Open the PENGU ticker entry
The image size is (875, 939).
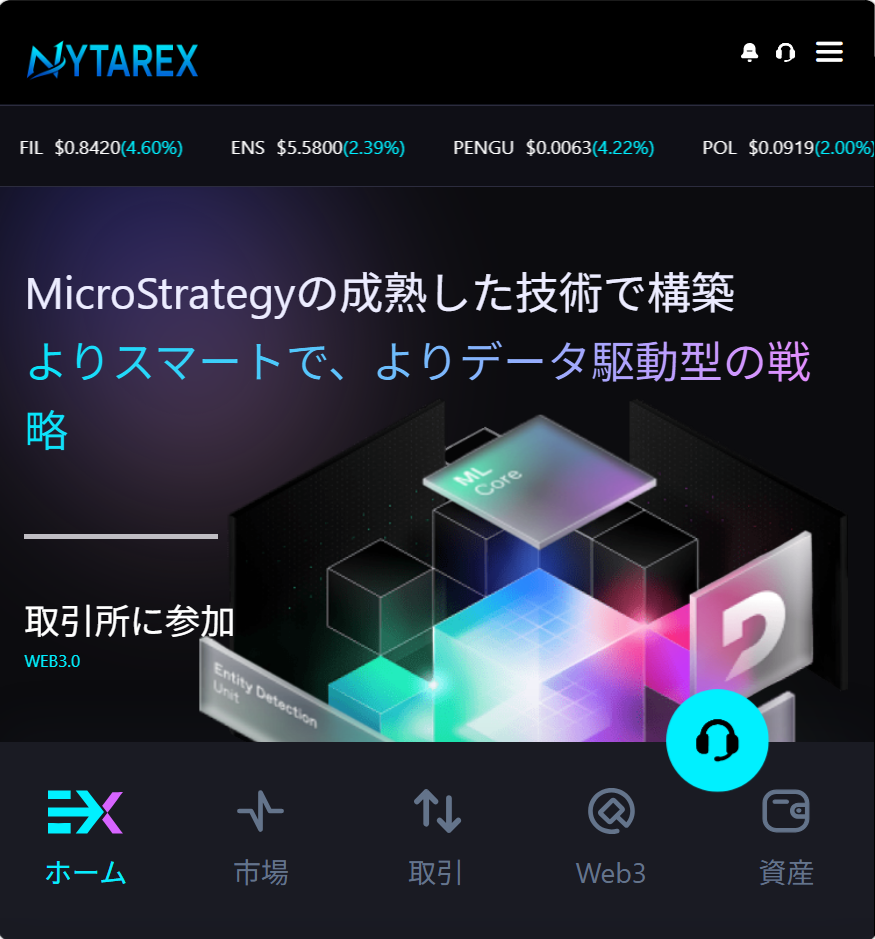click(553, 148)
